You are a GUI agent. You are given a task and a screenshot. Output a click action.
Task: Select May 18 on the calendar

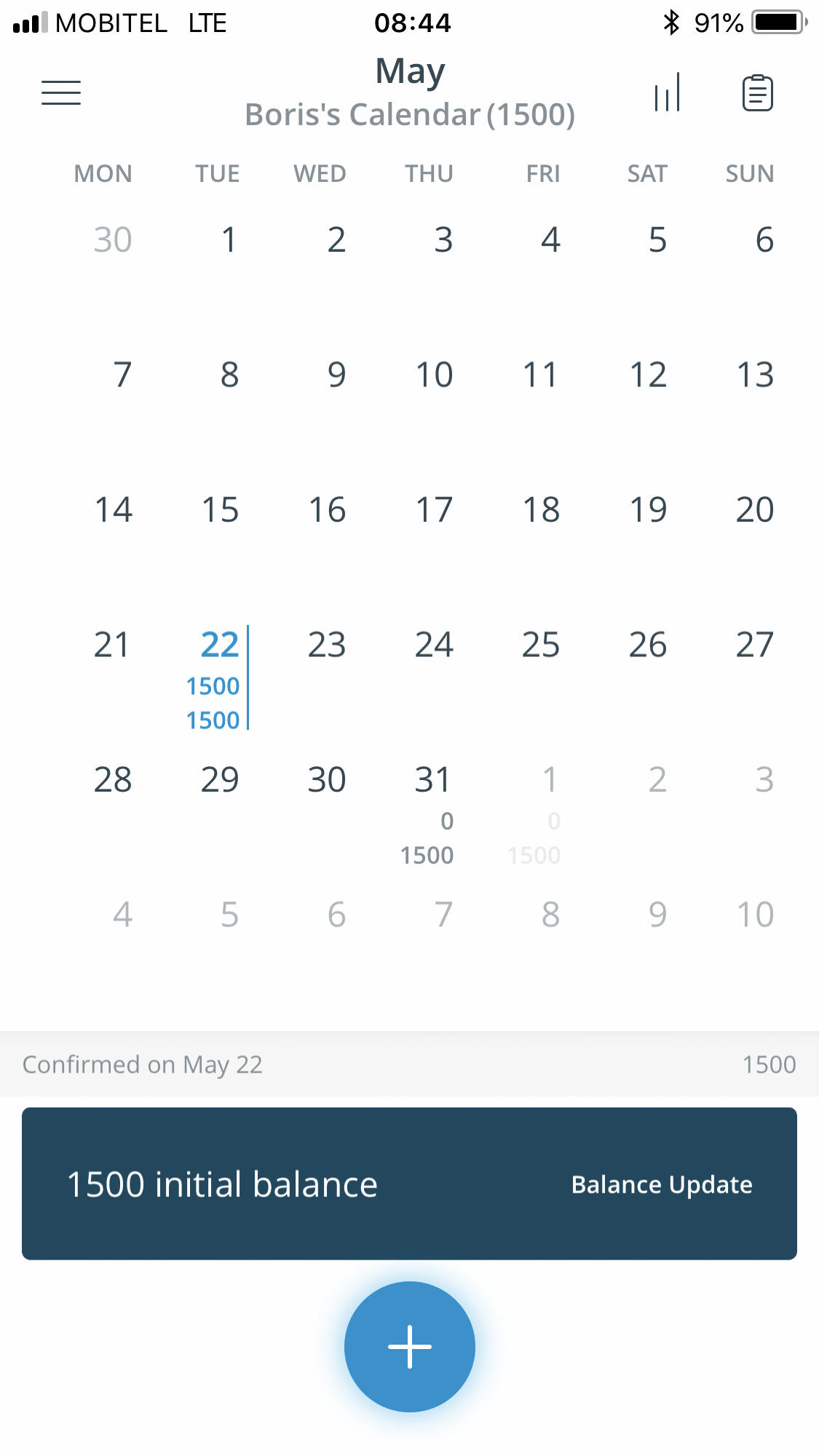(x=541, y=509)
